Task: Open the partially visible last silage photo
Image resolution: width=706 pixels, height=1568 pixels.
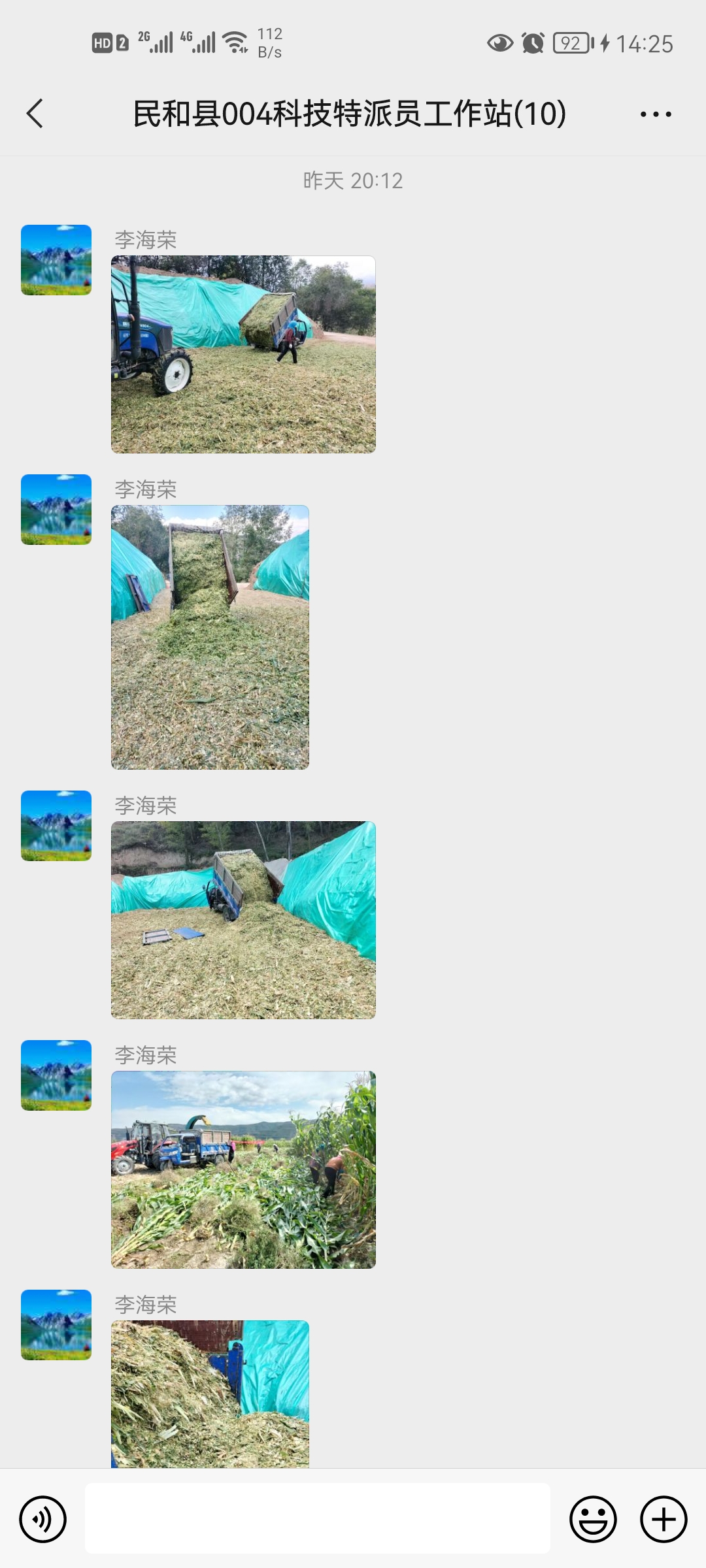Action: click(210, 1394)
